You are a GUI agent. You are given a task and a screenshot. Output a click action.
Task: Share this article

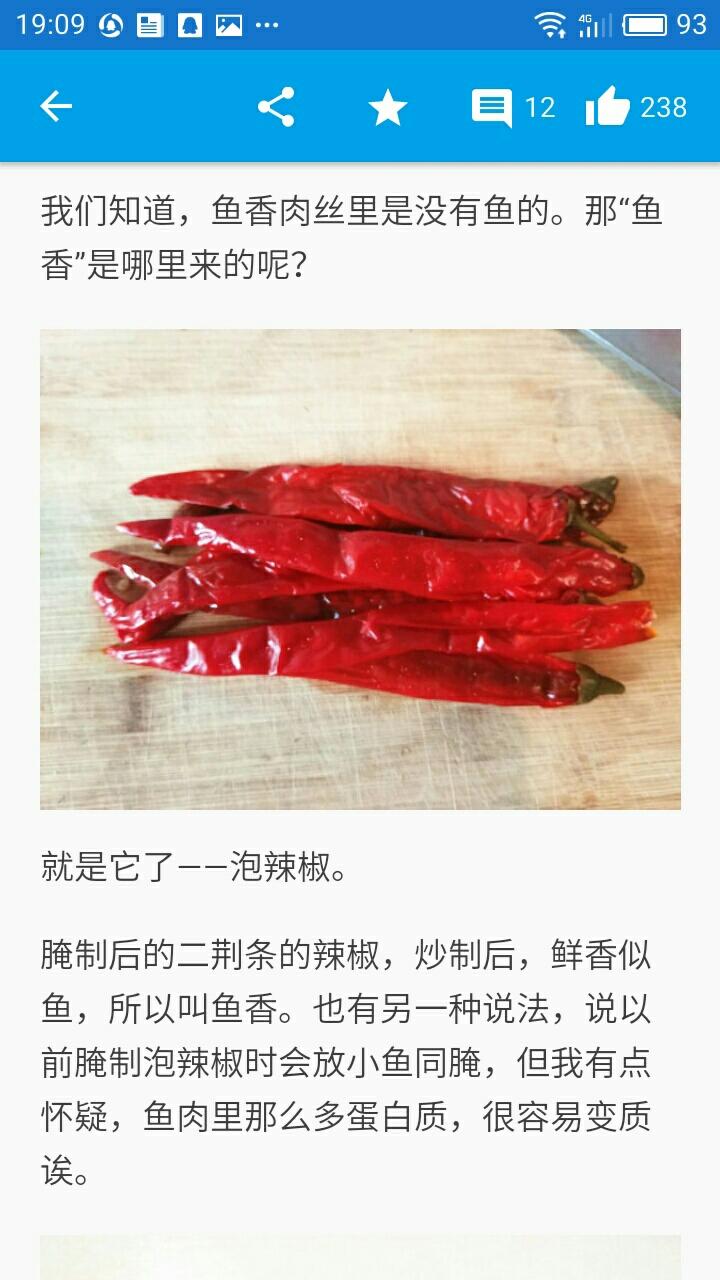point(276,107)
